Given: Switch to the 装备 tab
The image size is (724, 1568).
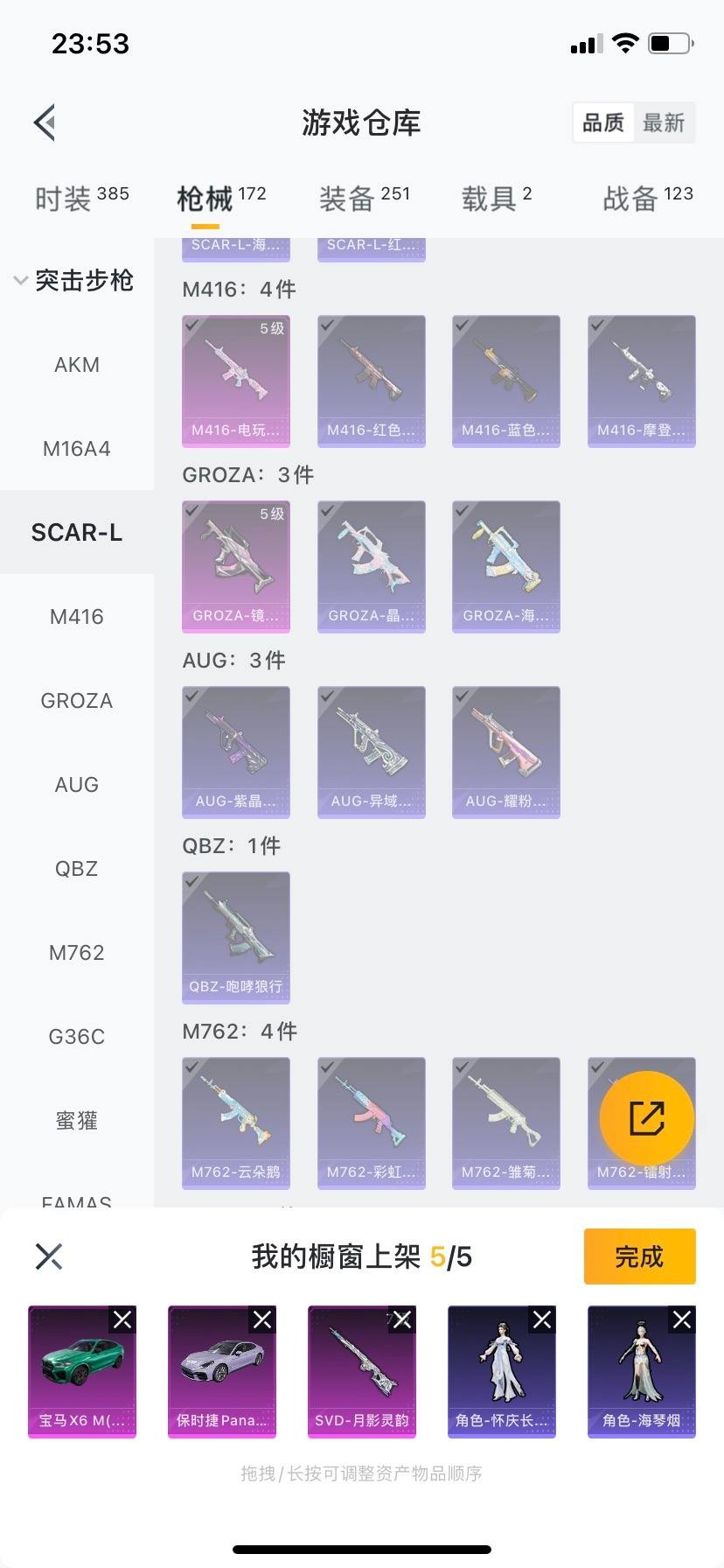Looking at the screenshot, I should pyautogui.click(x=364, y=199).
